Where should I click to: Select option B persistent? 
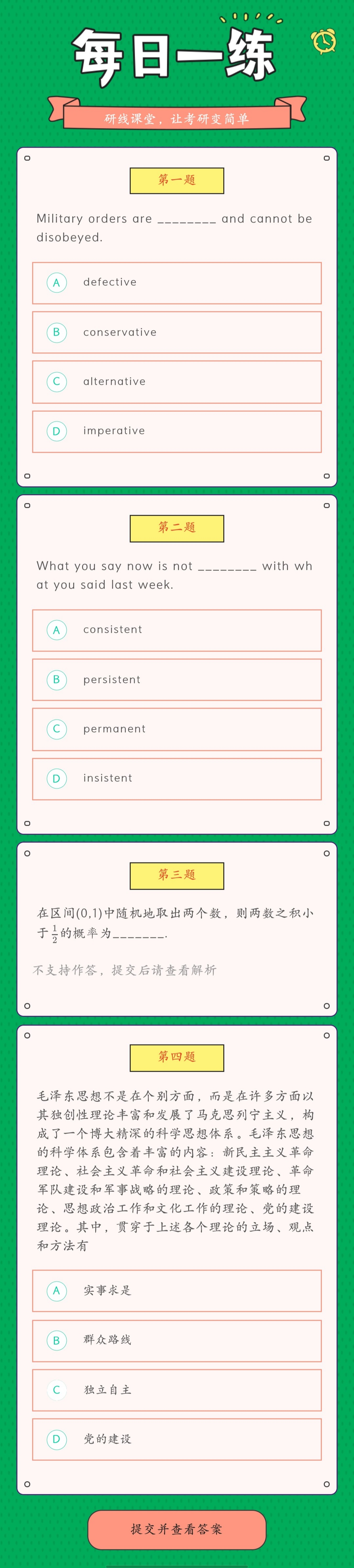click(177, 679)
